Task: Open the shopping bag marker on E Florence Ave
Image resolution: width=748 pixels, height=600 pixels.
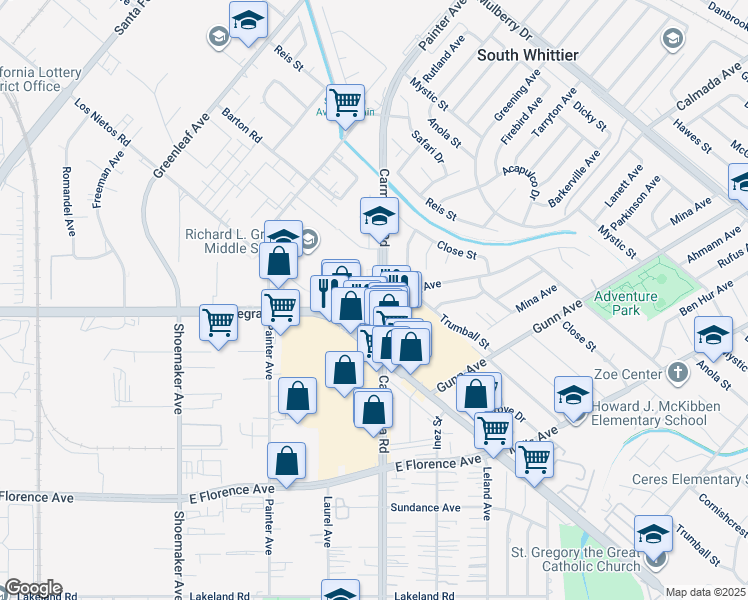Action: coord(286,464)
